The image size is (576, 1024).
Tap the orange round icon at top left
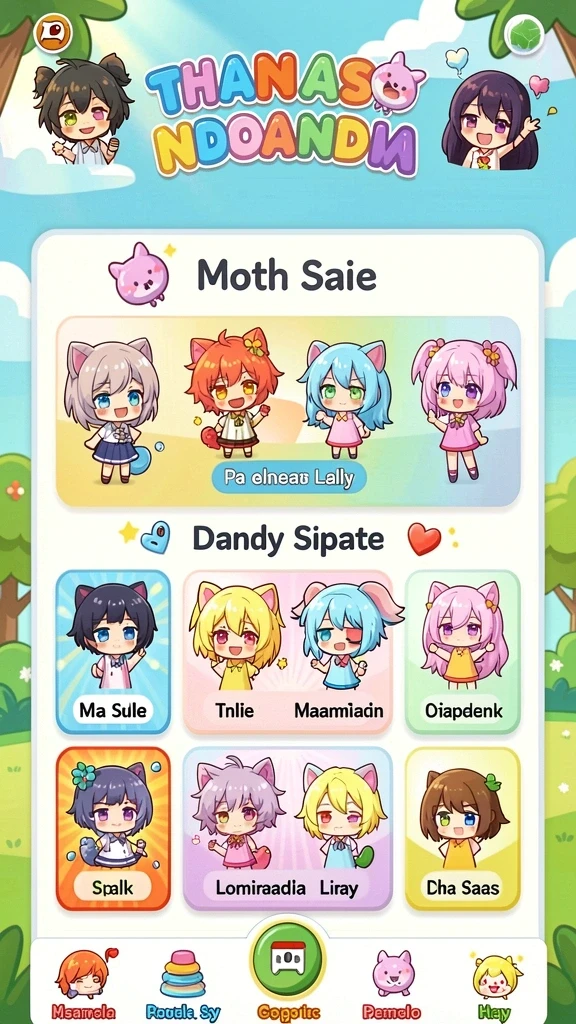click(54, 32)
